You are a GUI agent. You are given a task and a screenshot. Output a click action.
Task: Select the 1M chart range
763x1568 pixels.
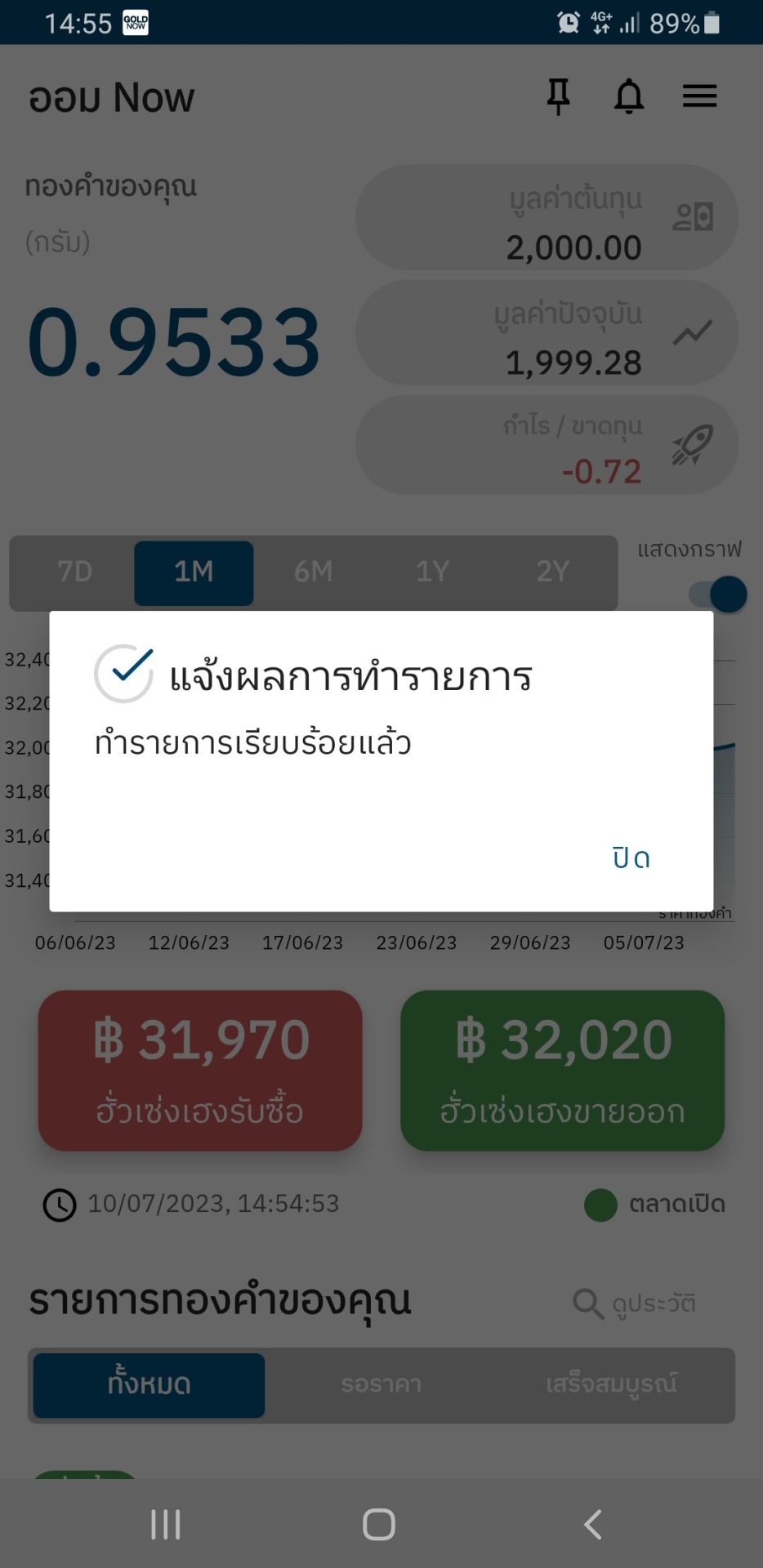coord(194,572)
